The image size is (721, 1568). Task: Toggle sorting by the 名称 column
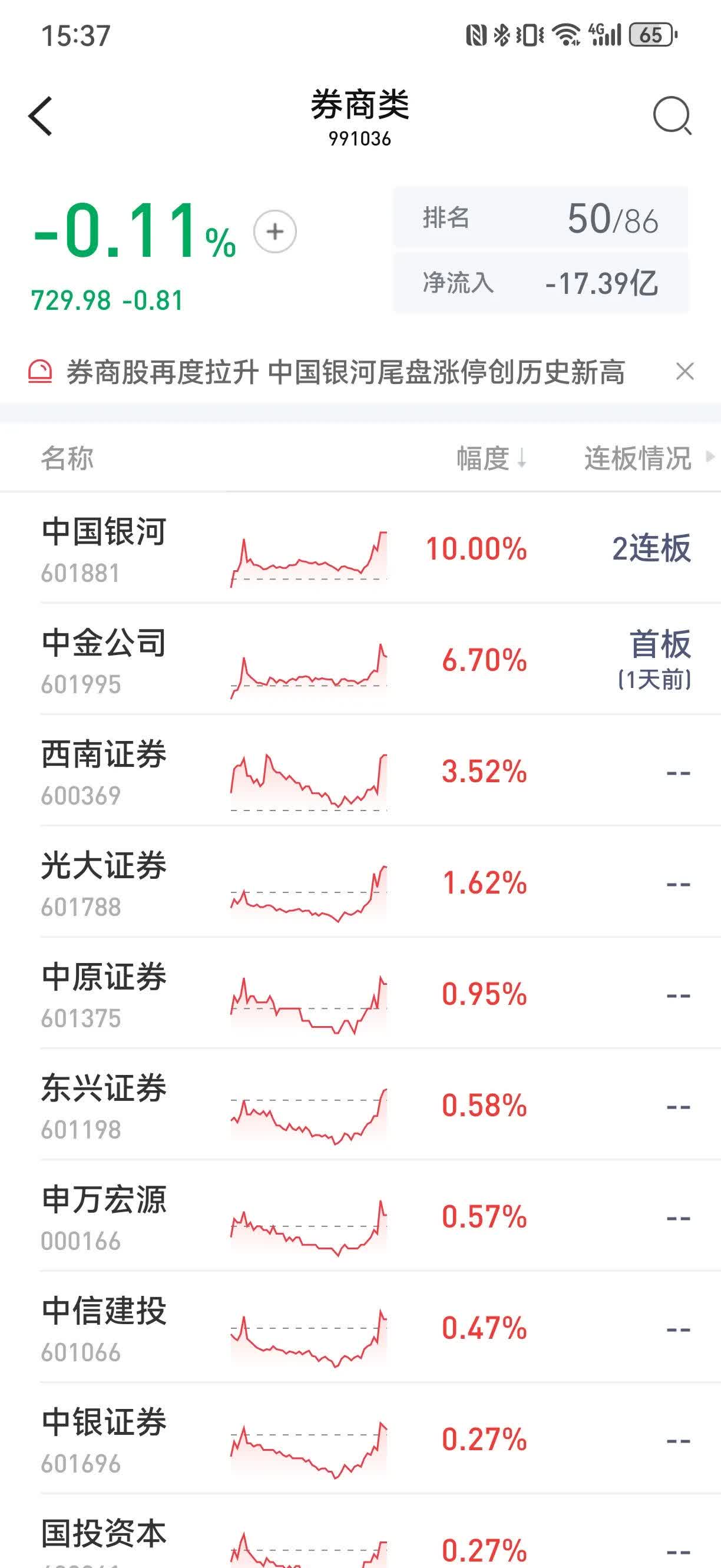[68, 461]
